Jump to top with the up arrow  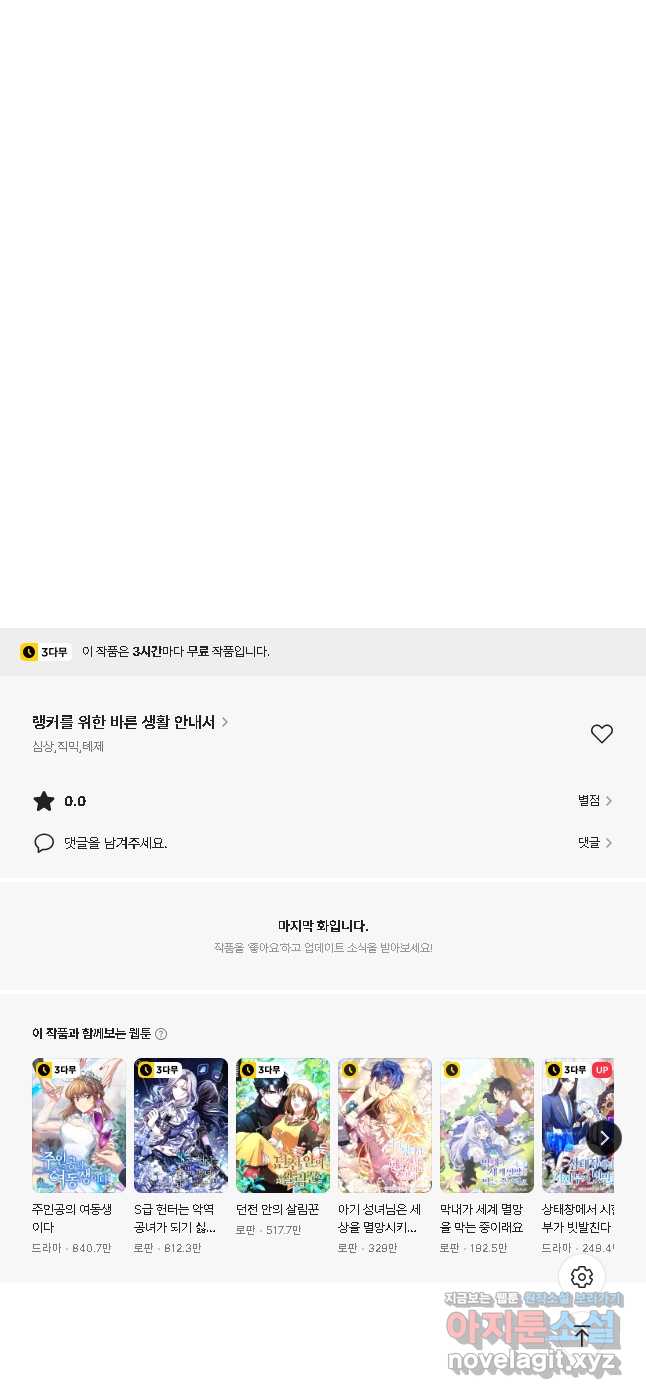coord(582,1336)
